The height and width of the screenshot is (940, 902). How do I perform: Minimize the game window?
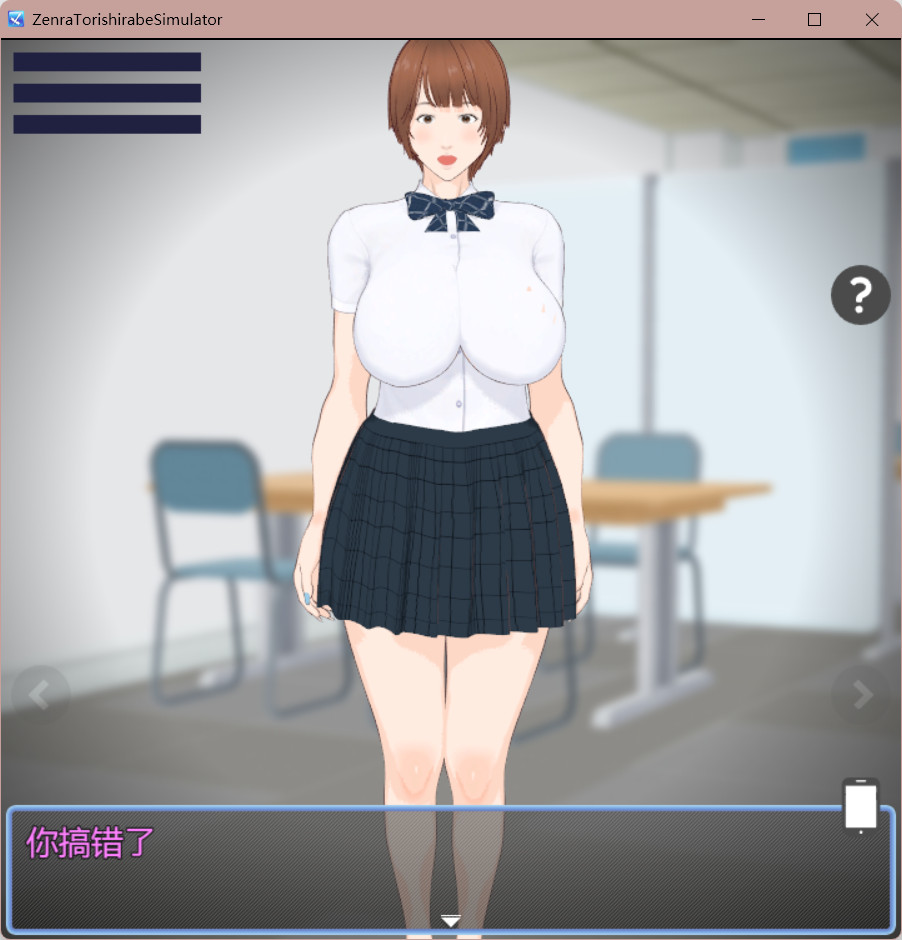757,19
